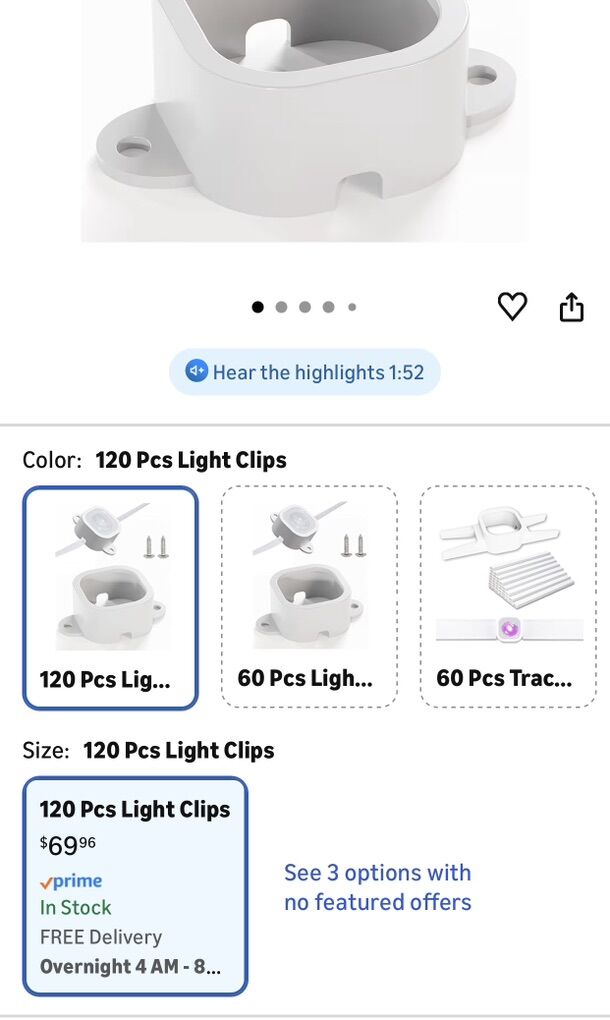
Task: Choose the 60 Pcs Light Clips option
Action: pos(308,597)
